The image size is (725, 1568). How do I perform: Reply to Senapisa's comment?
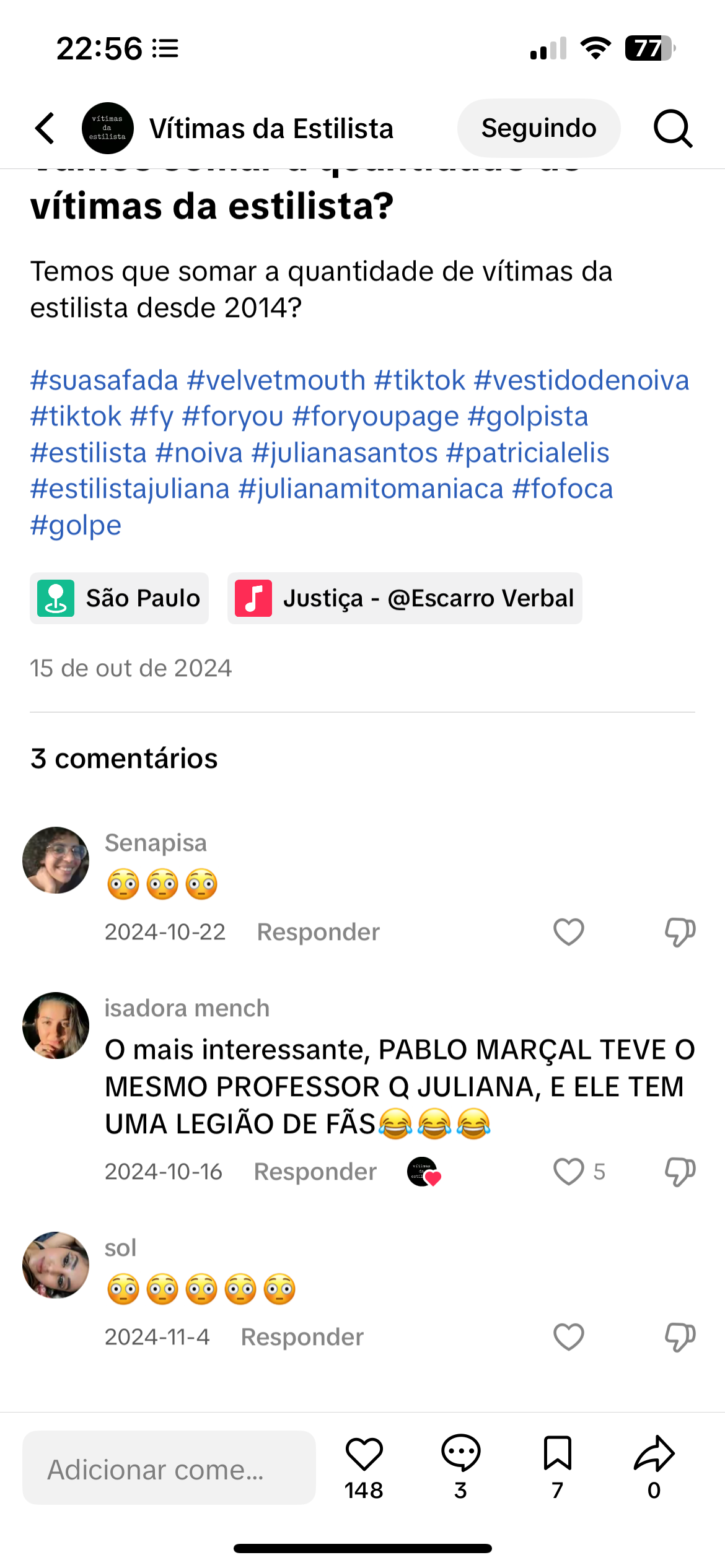click(318, 932)
